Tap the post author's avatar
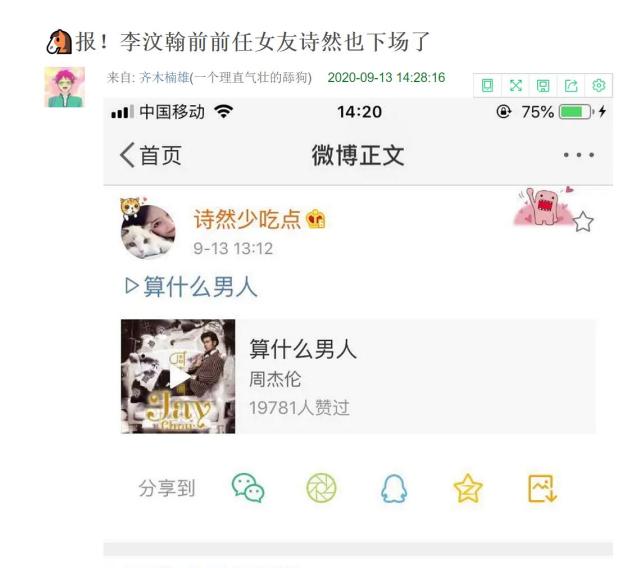This screenshot has width=641, height=568. point(64,87)
